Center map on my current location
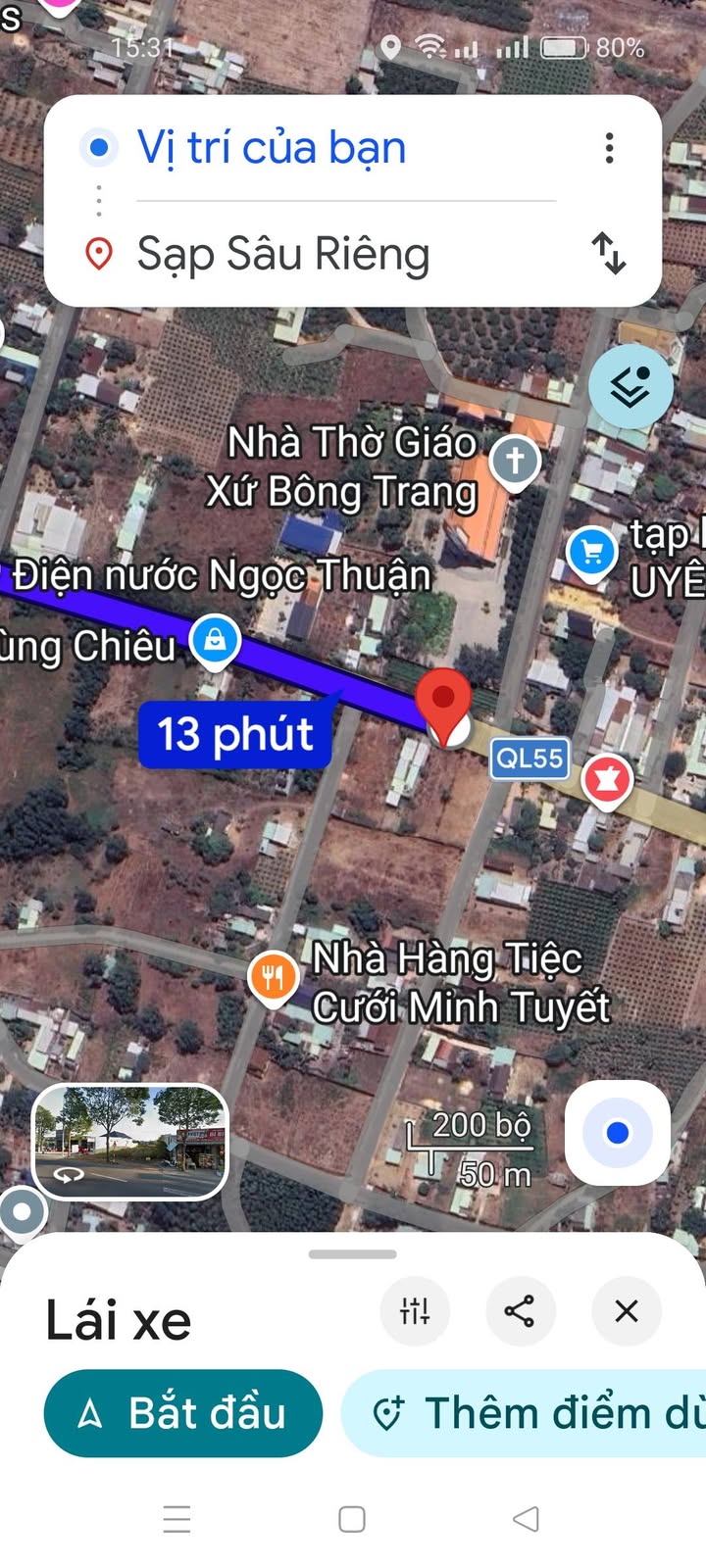 click(x=618, y=1133)
